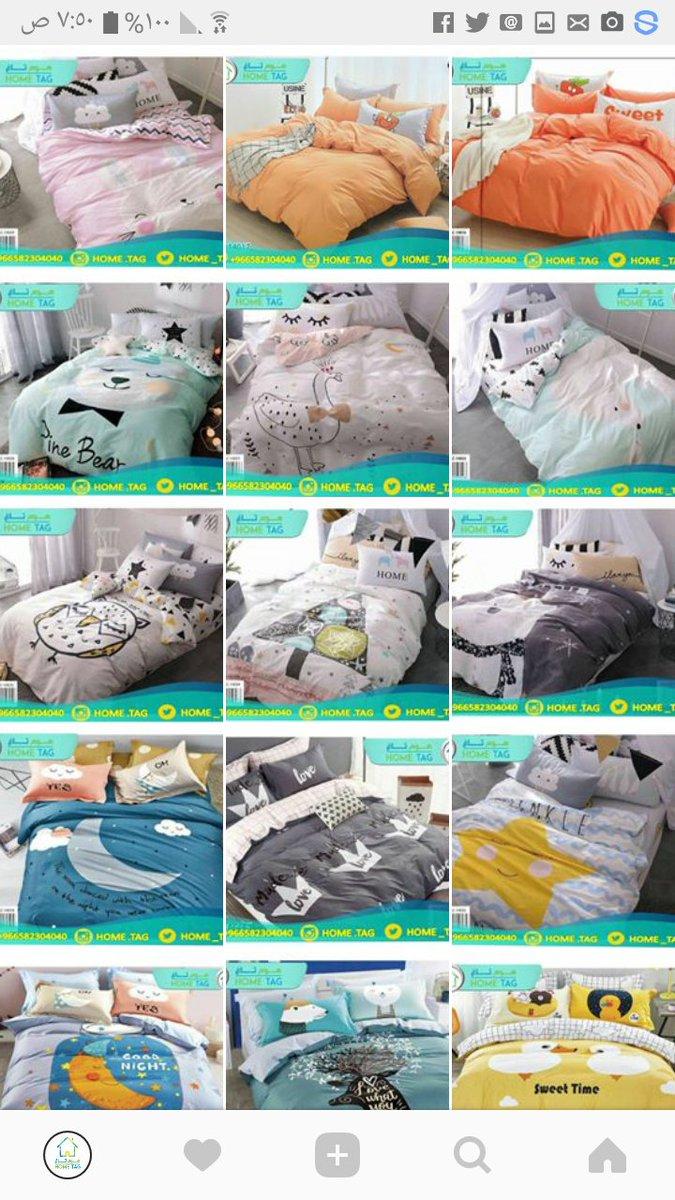Screen dimensions: 675x1200
Task: Open the orange bedding post with plaid sheet
Action: pos(337,163)
